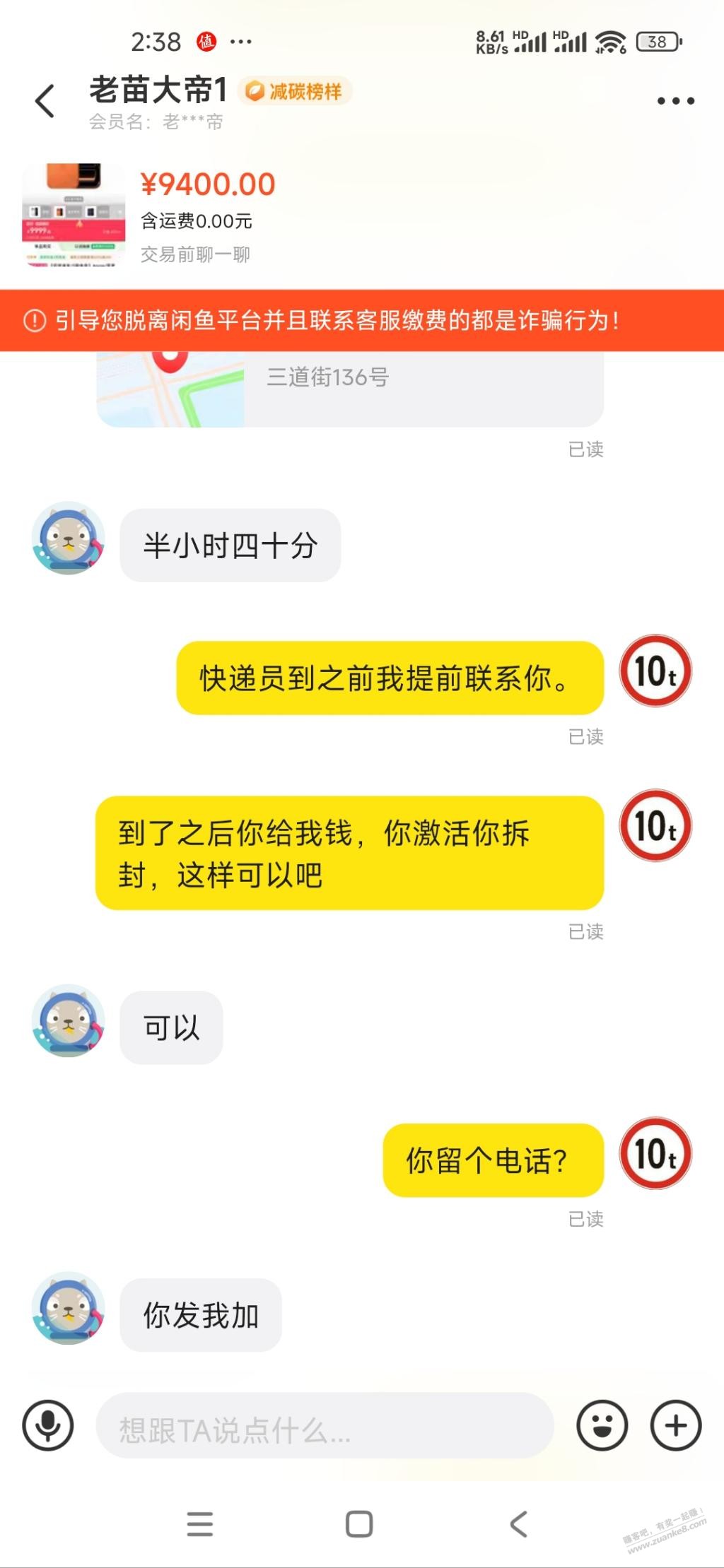This screenshot has width=724, height=1568.
Task: Open the emoji picker
Action: [602, 1425]
